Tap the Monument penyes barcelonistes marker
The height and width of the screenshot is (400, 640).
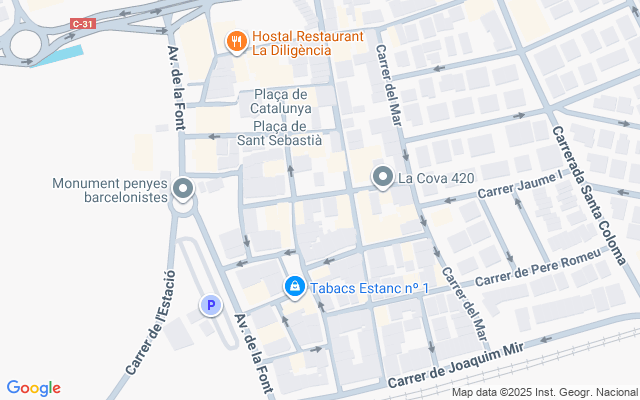(183, 189)
